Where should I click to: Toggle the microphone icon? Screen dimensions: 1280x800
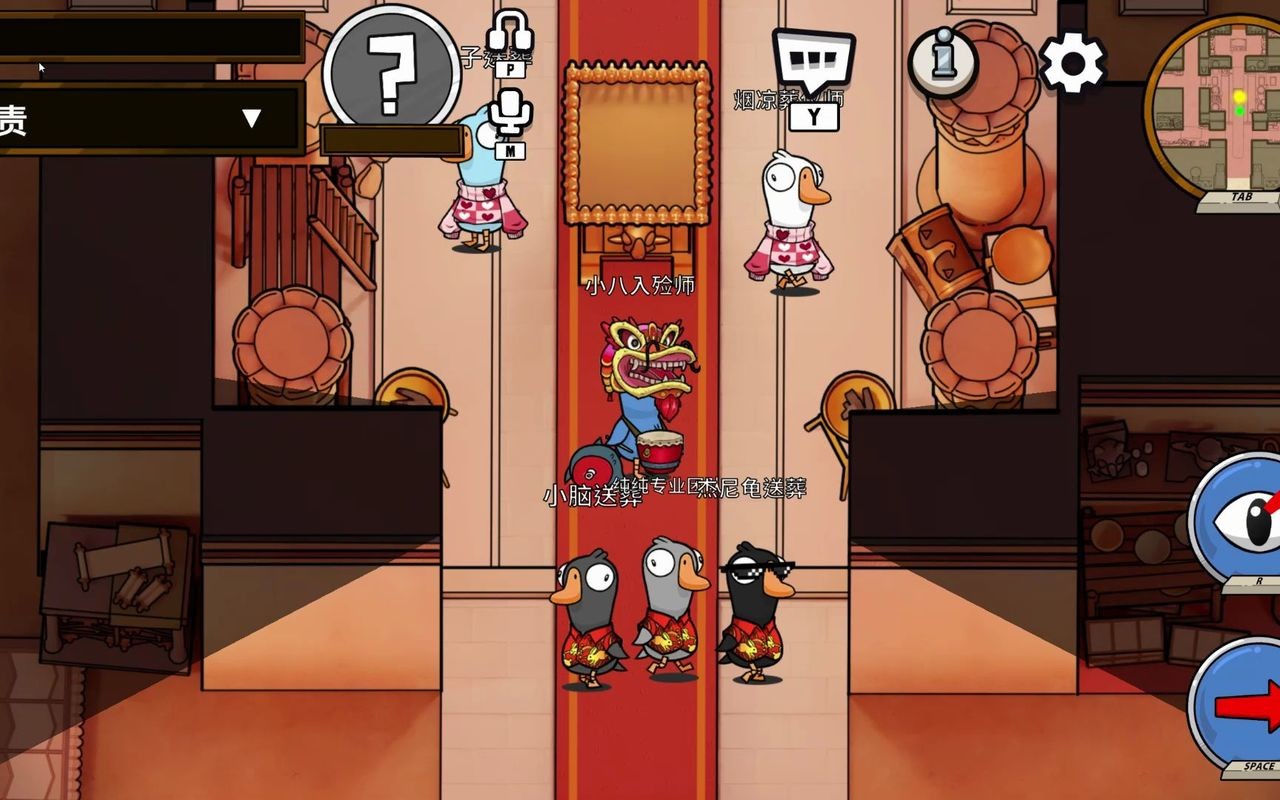coord(511,112)
